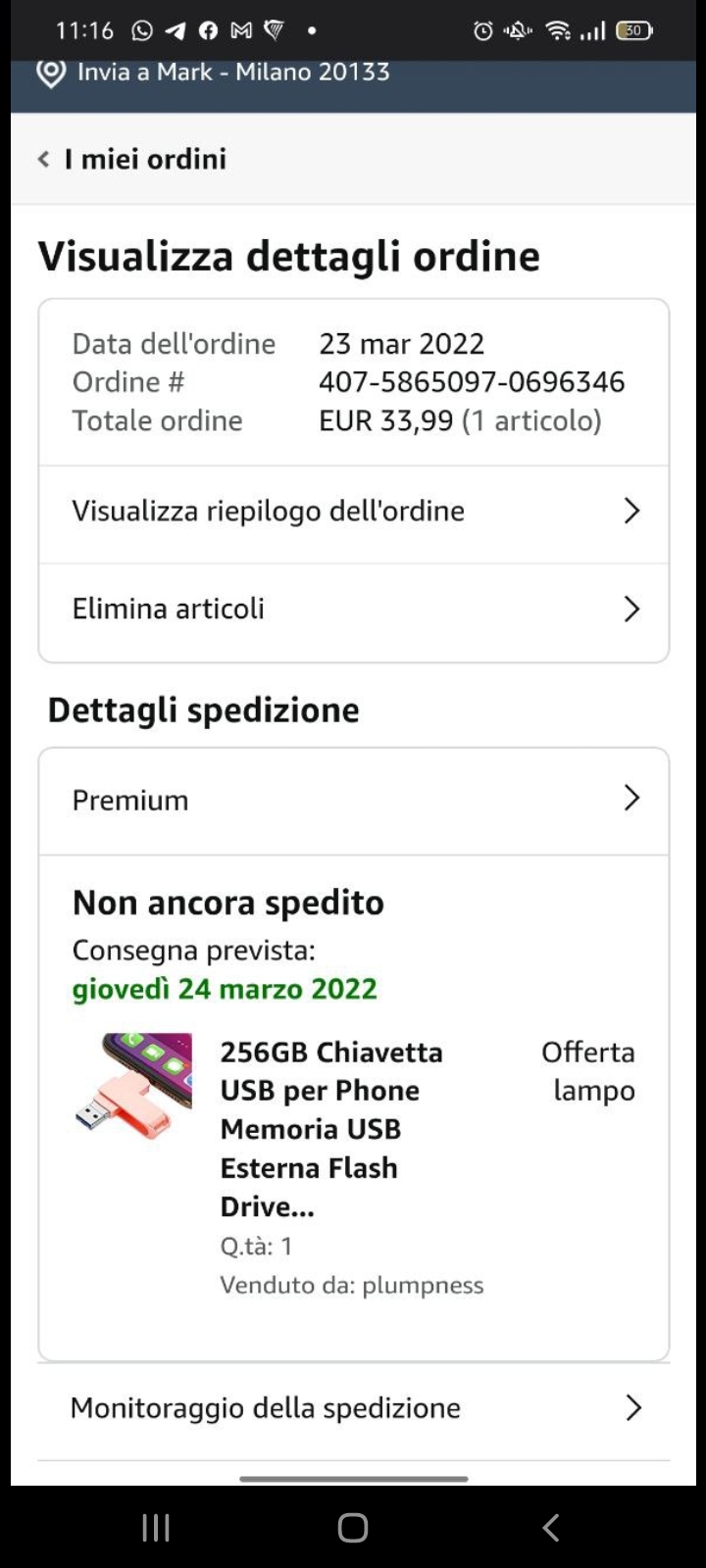Image resolution: width=706 pixels, height=1568 pixels.
Task: Open Premium shipping details
Action: (x=353, y=800)
